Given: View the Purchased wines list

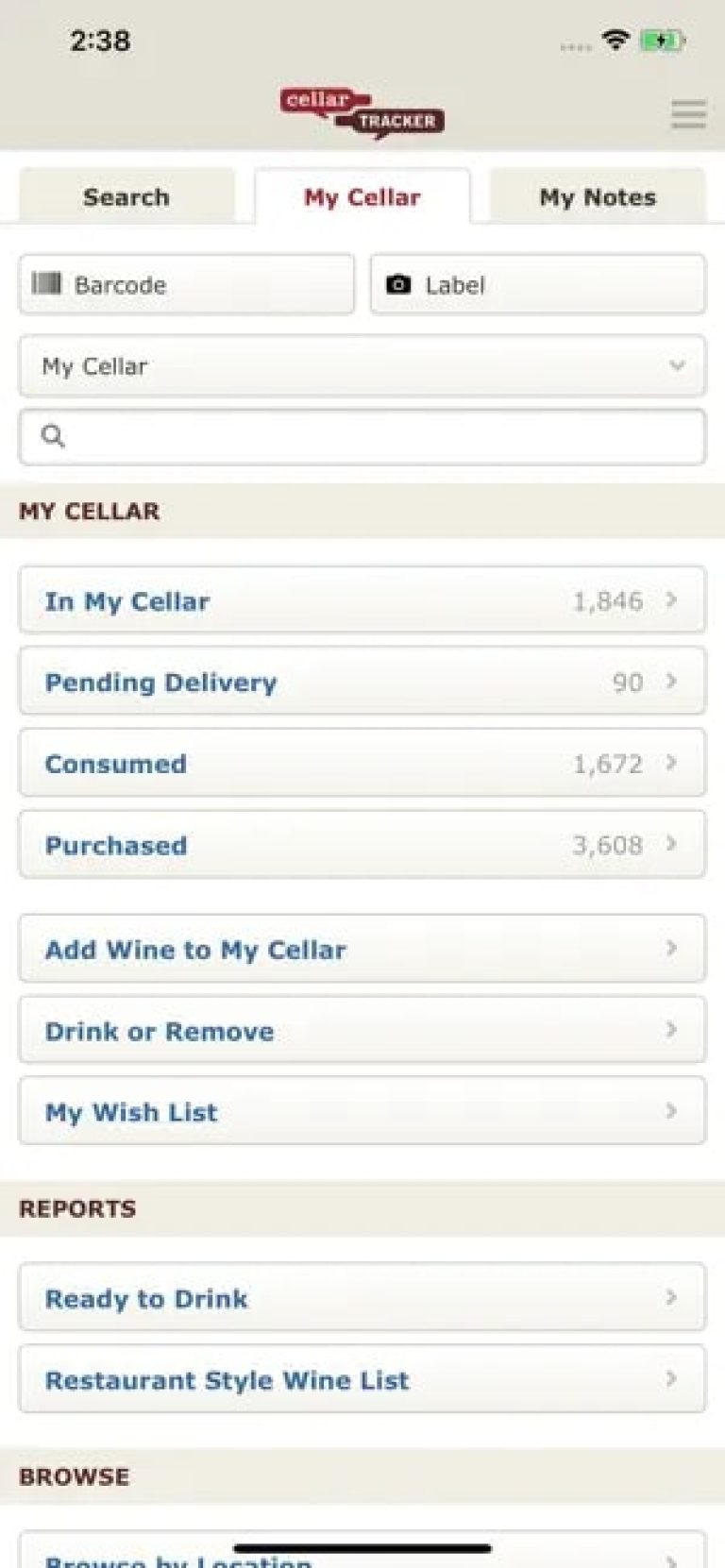Looking at the screenshot, I should (x=362, y=845).
